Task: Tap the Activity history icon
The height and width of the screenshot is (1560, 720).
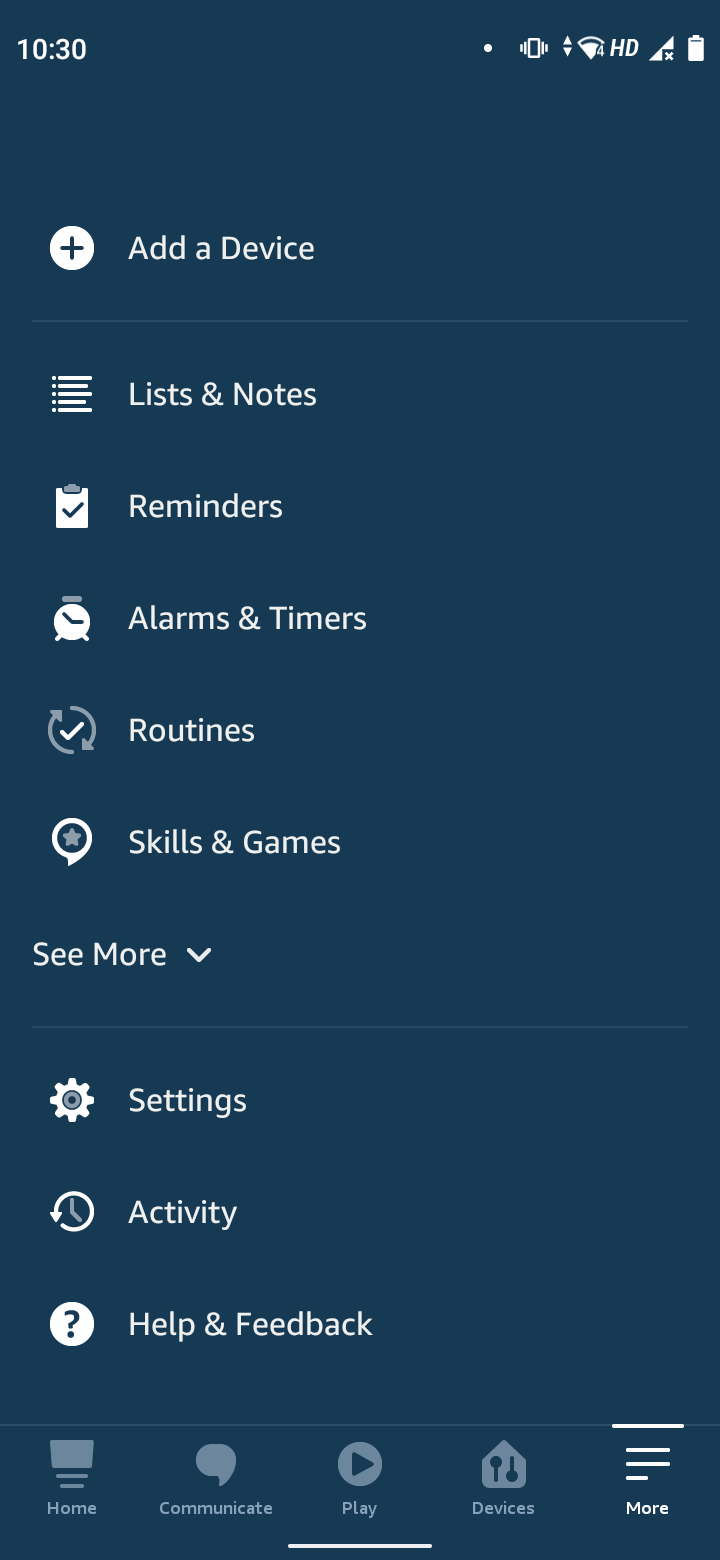Action: 71,1211
